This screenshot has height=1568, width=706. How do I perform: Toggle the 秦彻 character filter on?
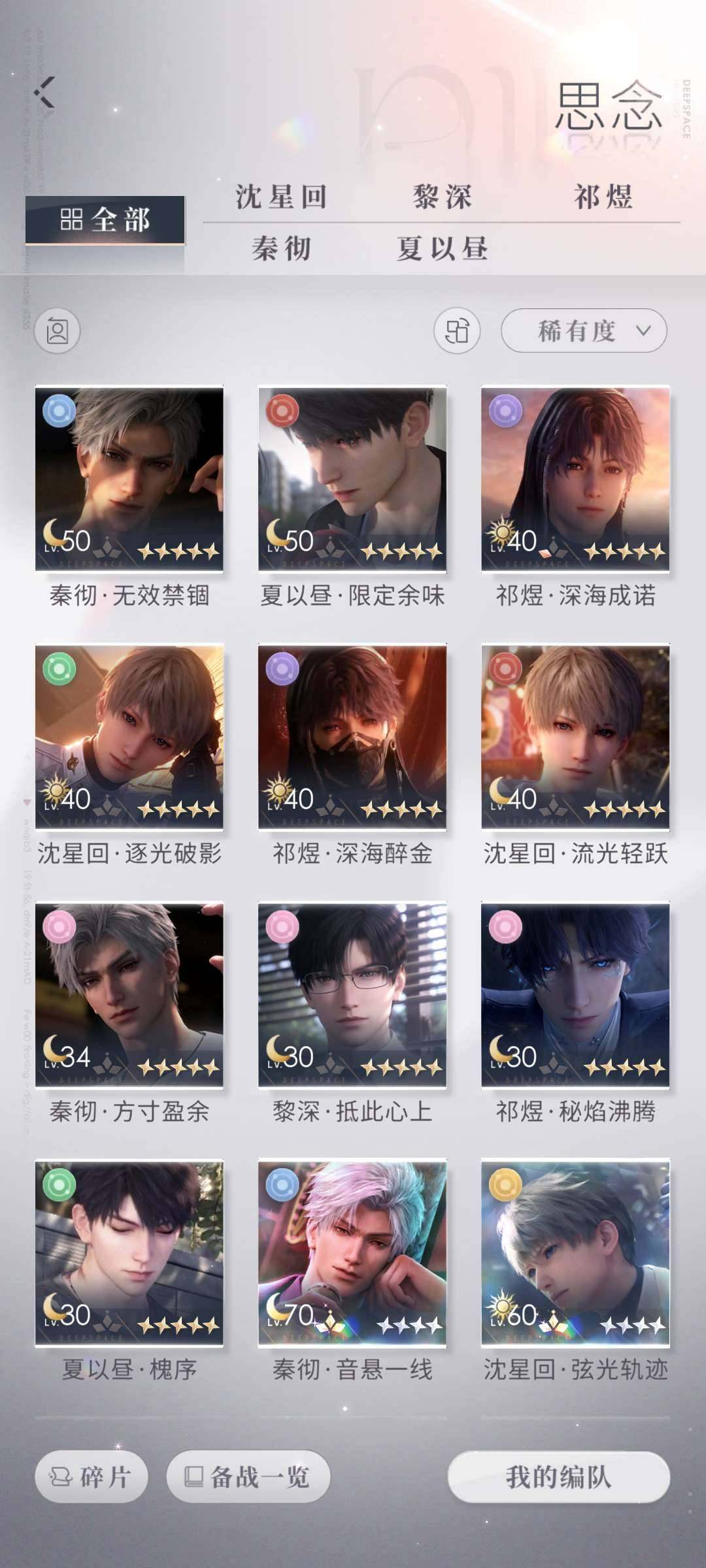point(281,247)
